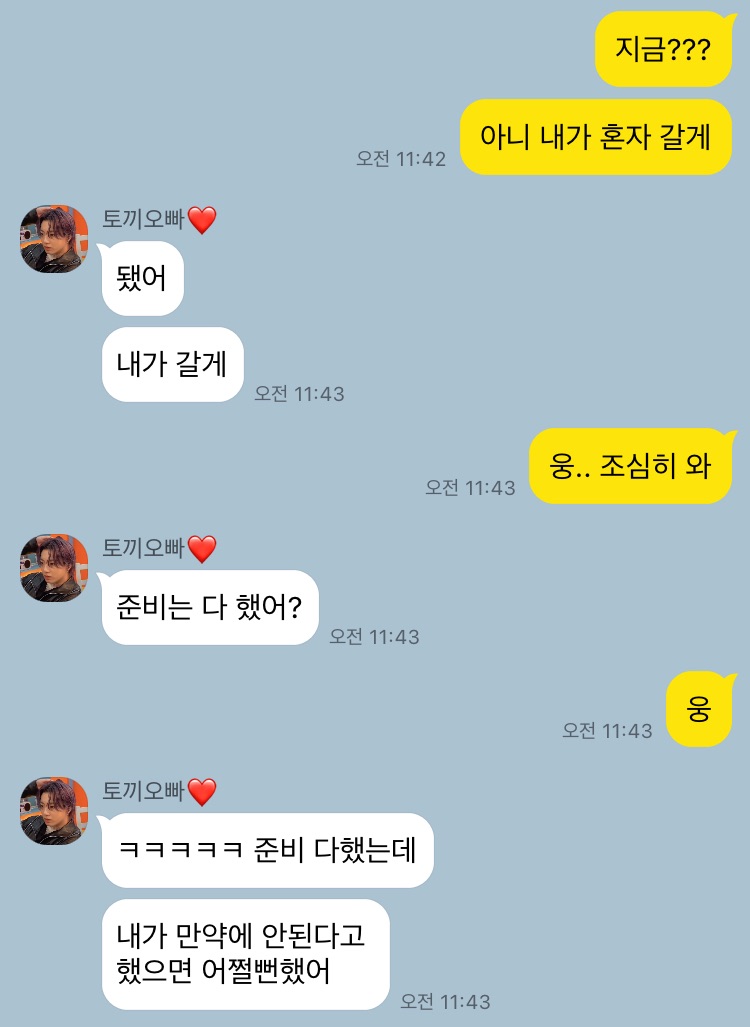Tap 토끼오빠's avatar above the 준비는 다 했어? message
Image resolution: width=750 pixels, height=1027 pixels.
coord(54,568)
